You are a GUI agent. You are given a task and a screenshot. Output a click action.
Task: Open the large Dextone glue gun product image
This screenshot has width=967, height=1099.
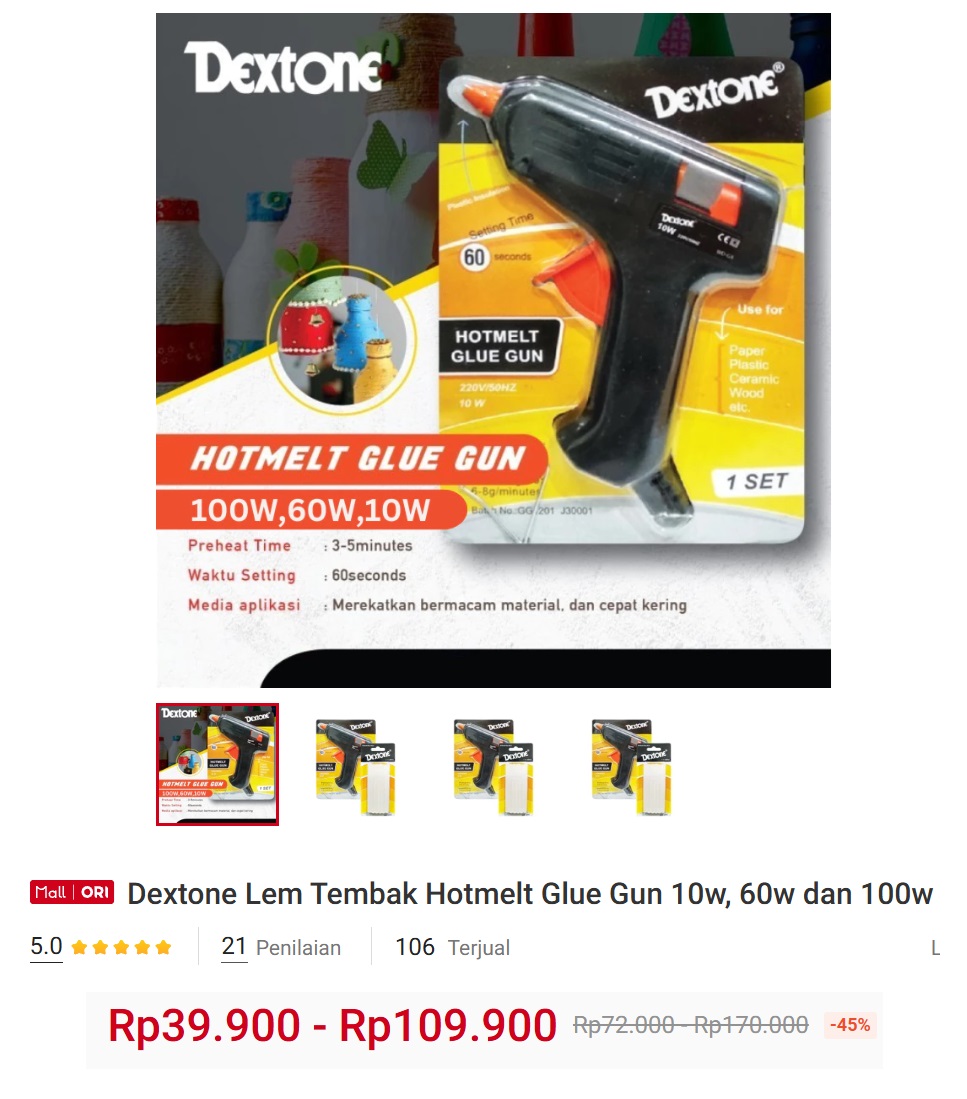pyautogui.click(x=493, y=350)
